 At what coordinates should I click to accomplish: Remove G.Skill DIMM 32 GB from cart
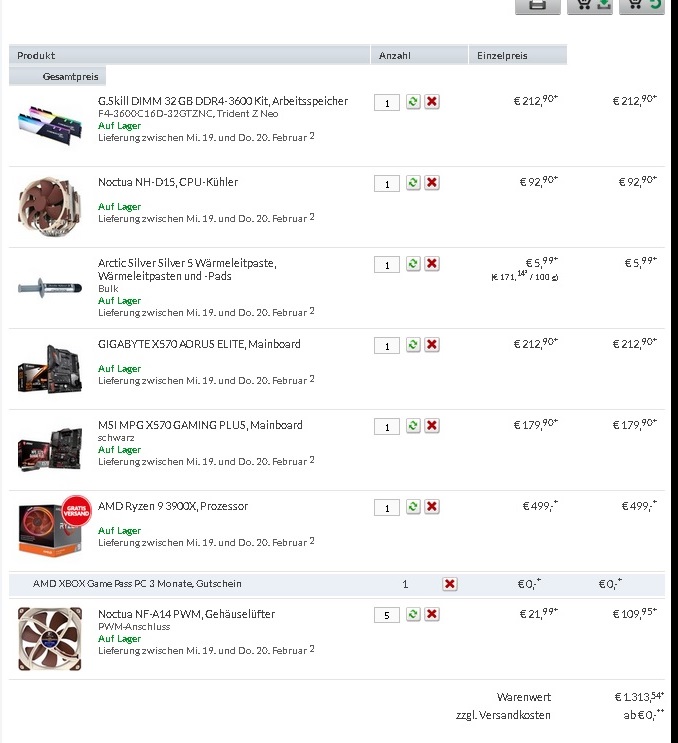pyautogui.click(x=432, y=102)
